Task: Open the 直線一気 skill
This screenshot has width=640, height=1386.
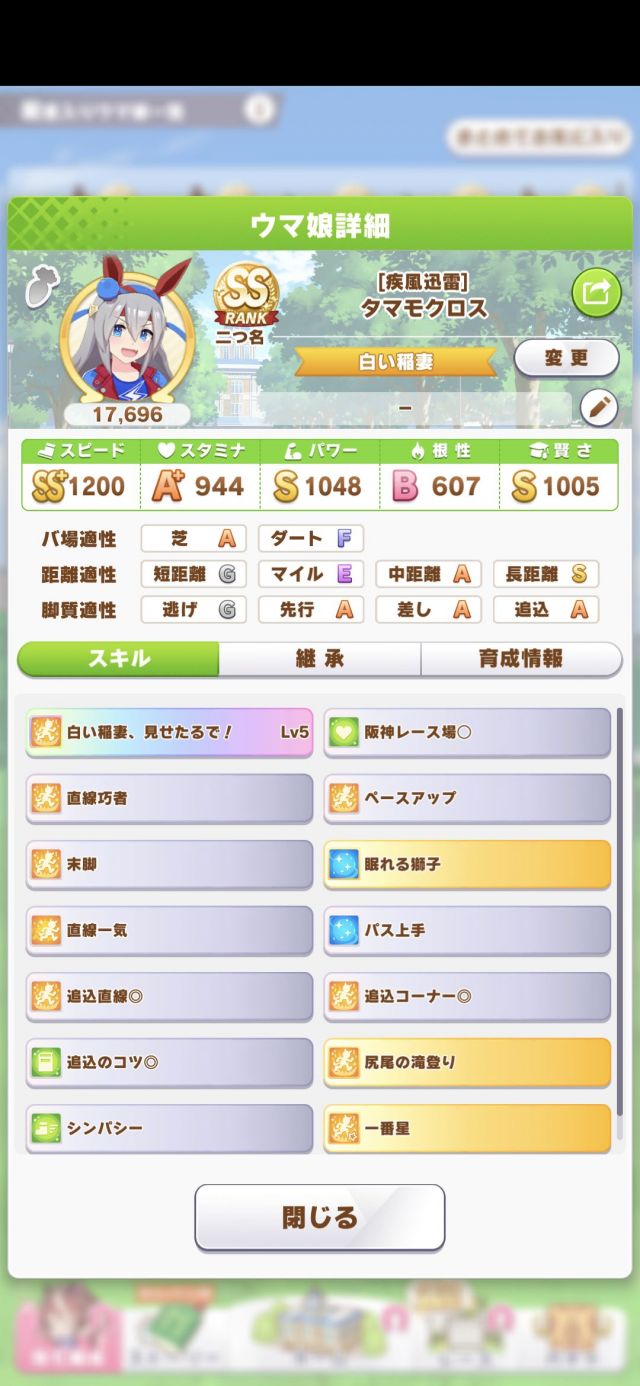Action: [169, 930]
